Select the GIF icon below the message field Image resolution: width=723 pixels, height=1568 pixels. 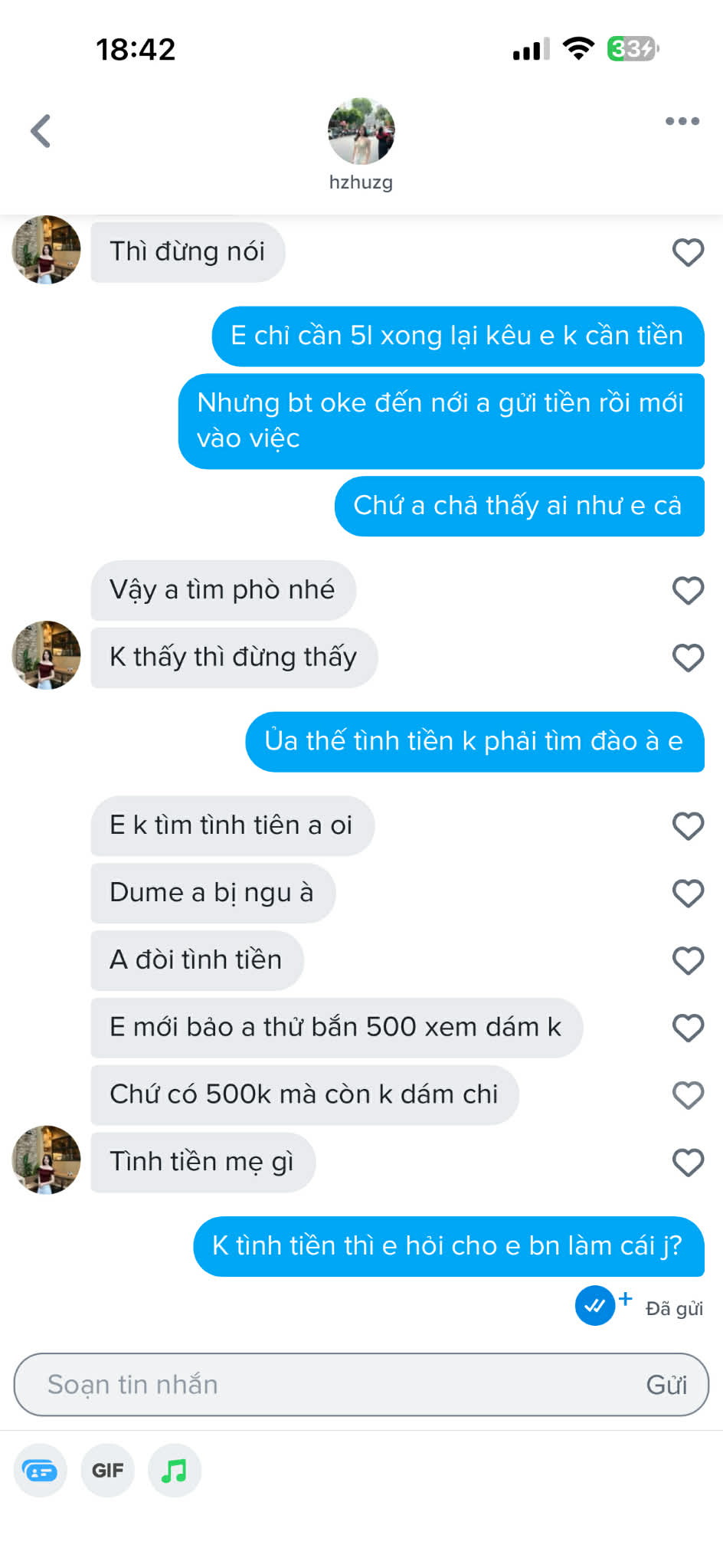107,1471
